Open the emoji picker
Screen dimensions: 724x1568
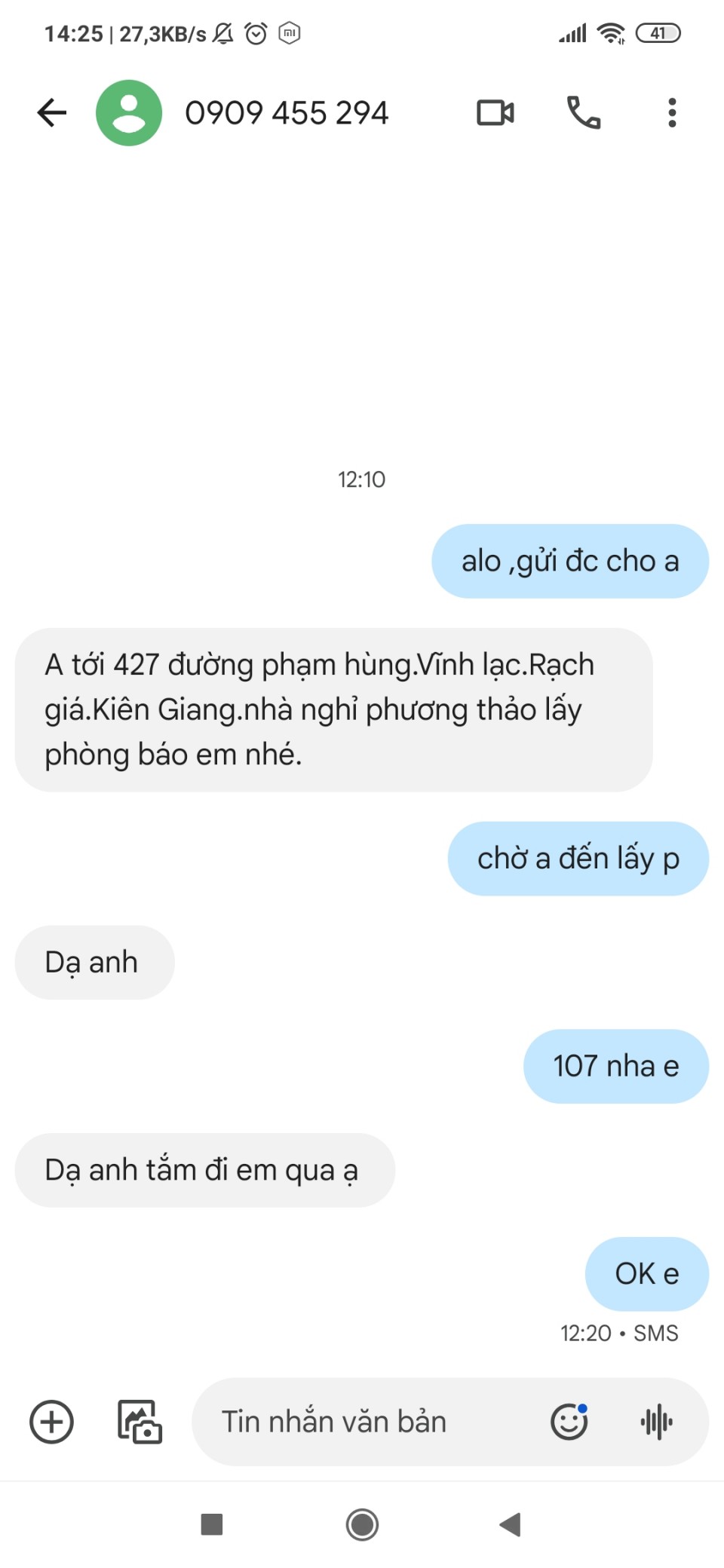569,1423
